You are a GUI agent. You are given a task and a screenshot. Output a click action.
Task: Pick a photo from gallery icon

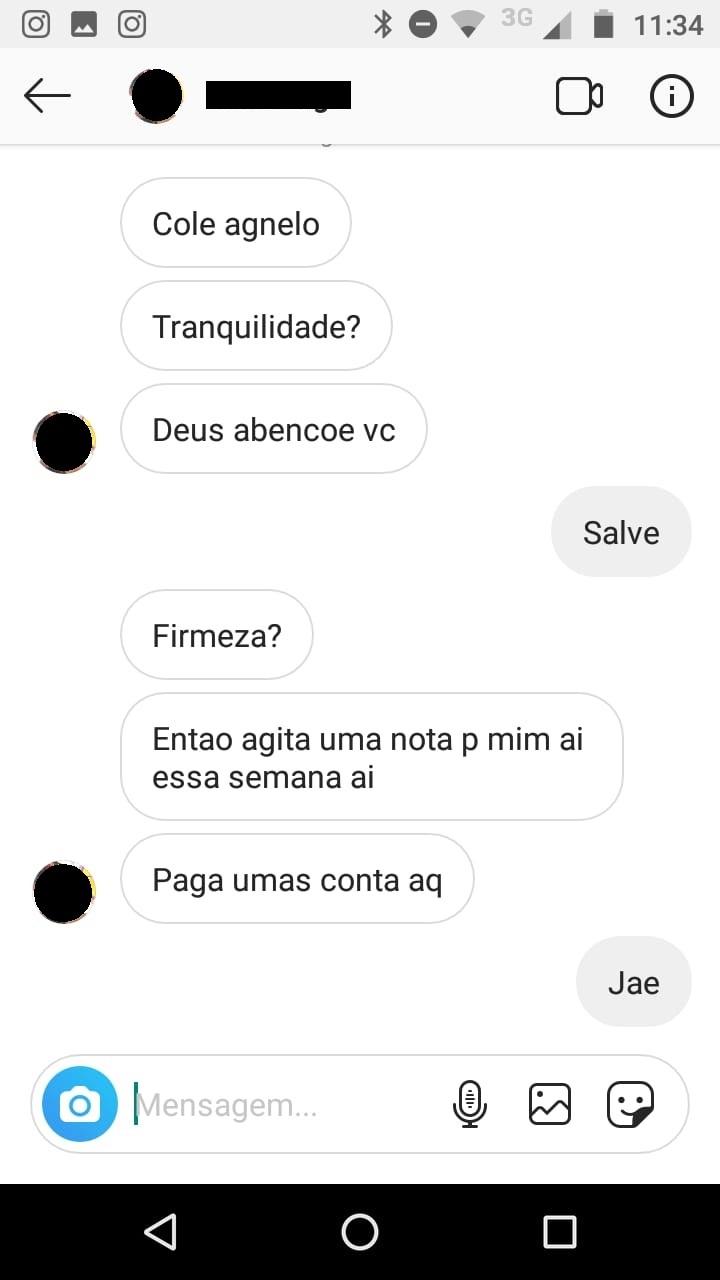[549, 1105]
